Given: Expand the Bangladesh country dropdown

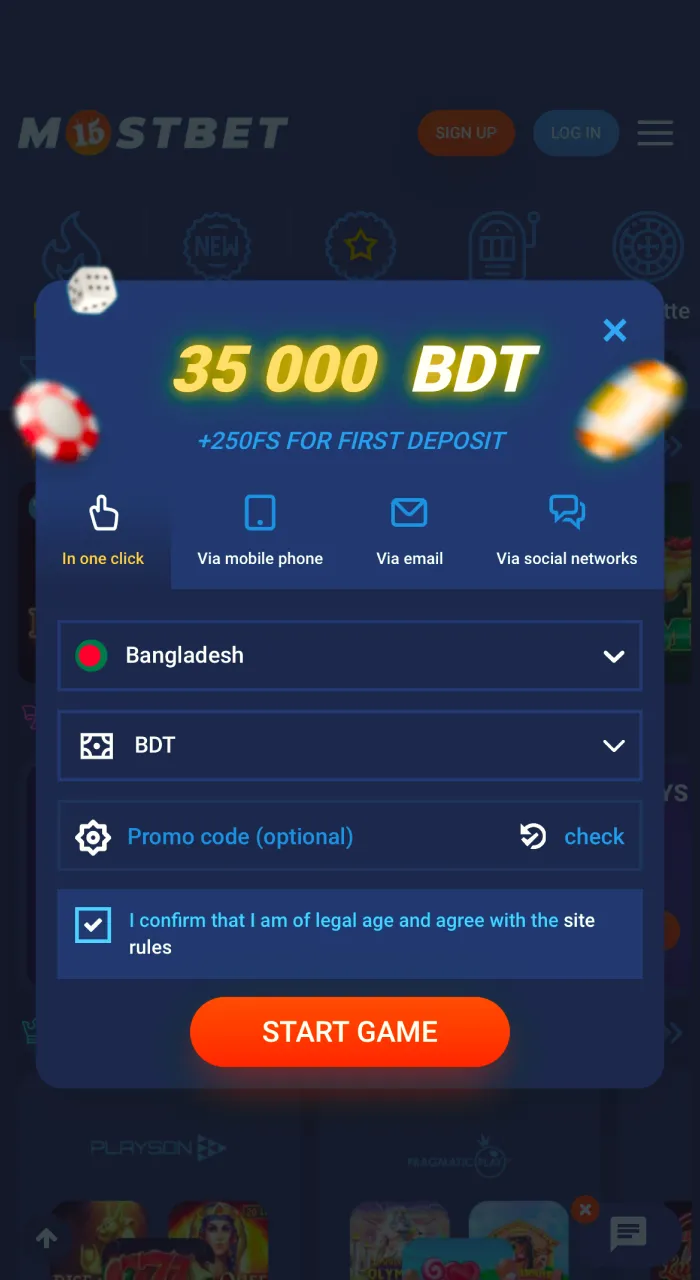Looking at the screenshot, I should coord(349,656).
